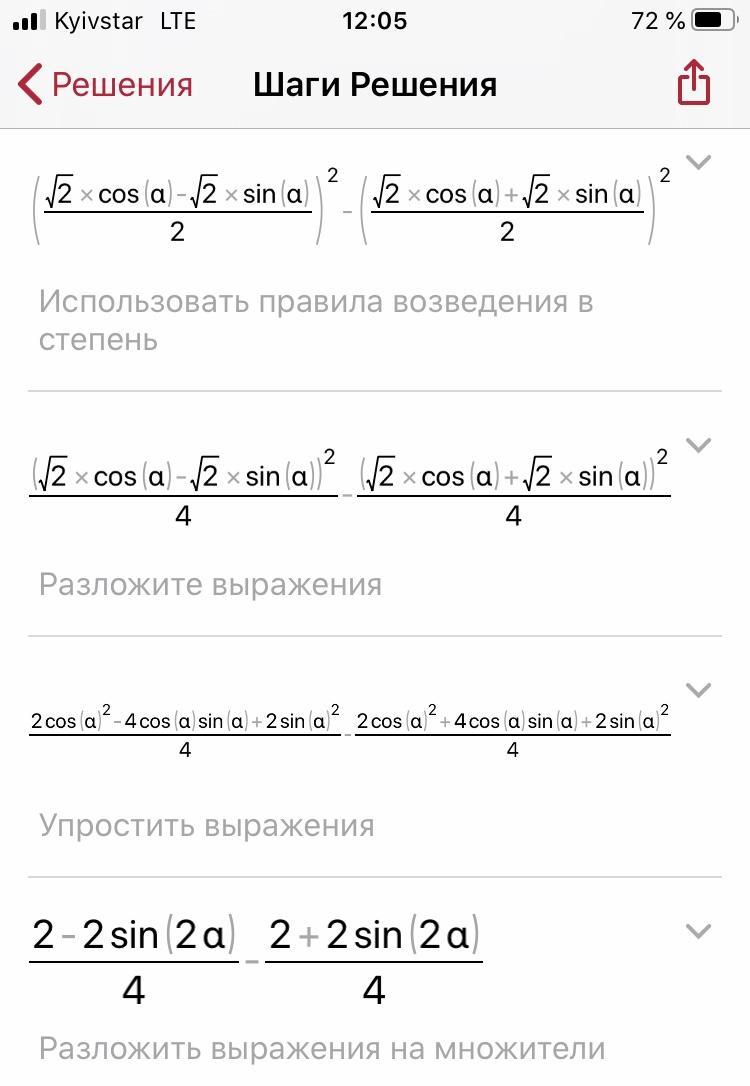Go back to Решения

105,84
